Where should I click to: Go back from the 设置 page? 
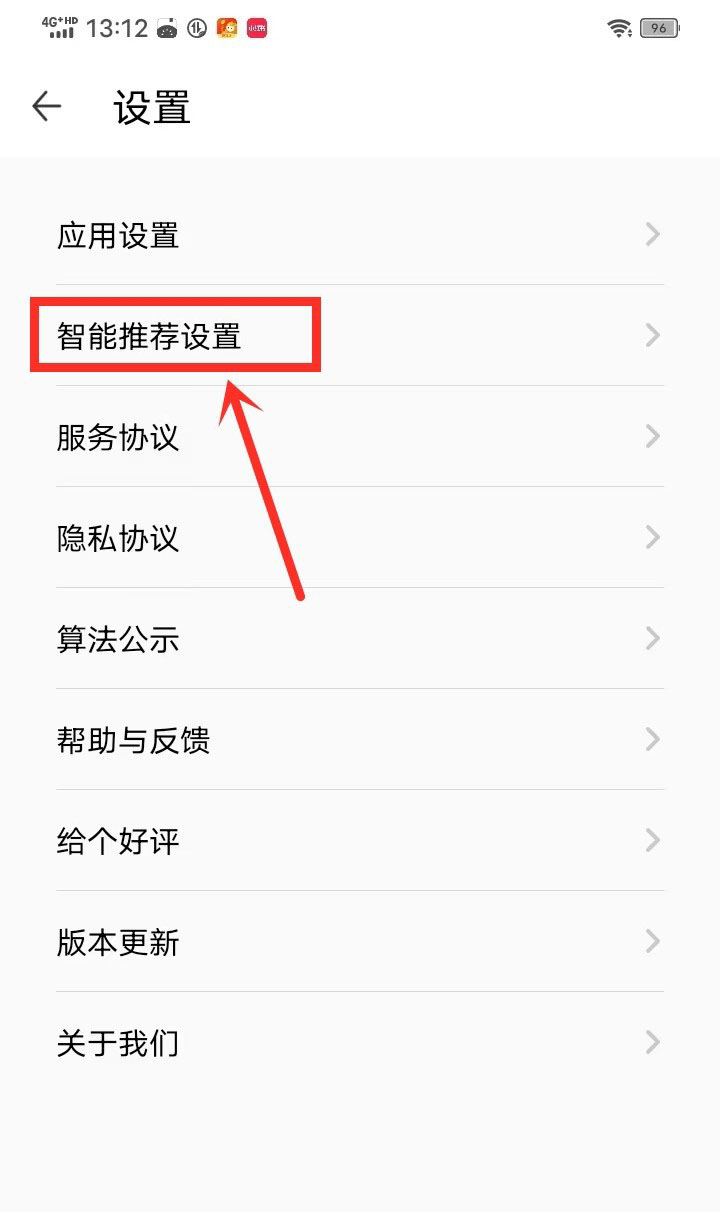click(47, 107)
